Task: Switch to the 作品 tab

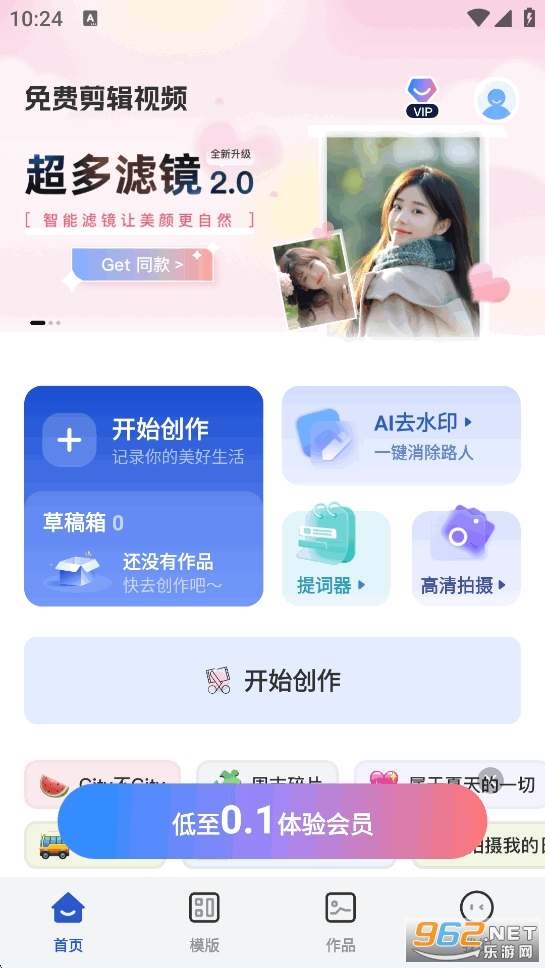Action: coord(341,922)
